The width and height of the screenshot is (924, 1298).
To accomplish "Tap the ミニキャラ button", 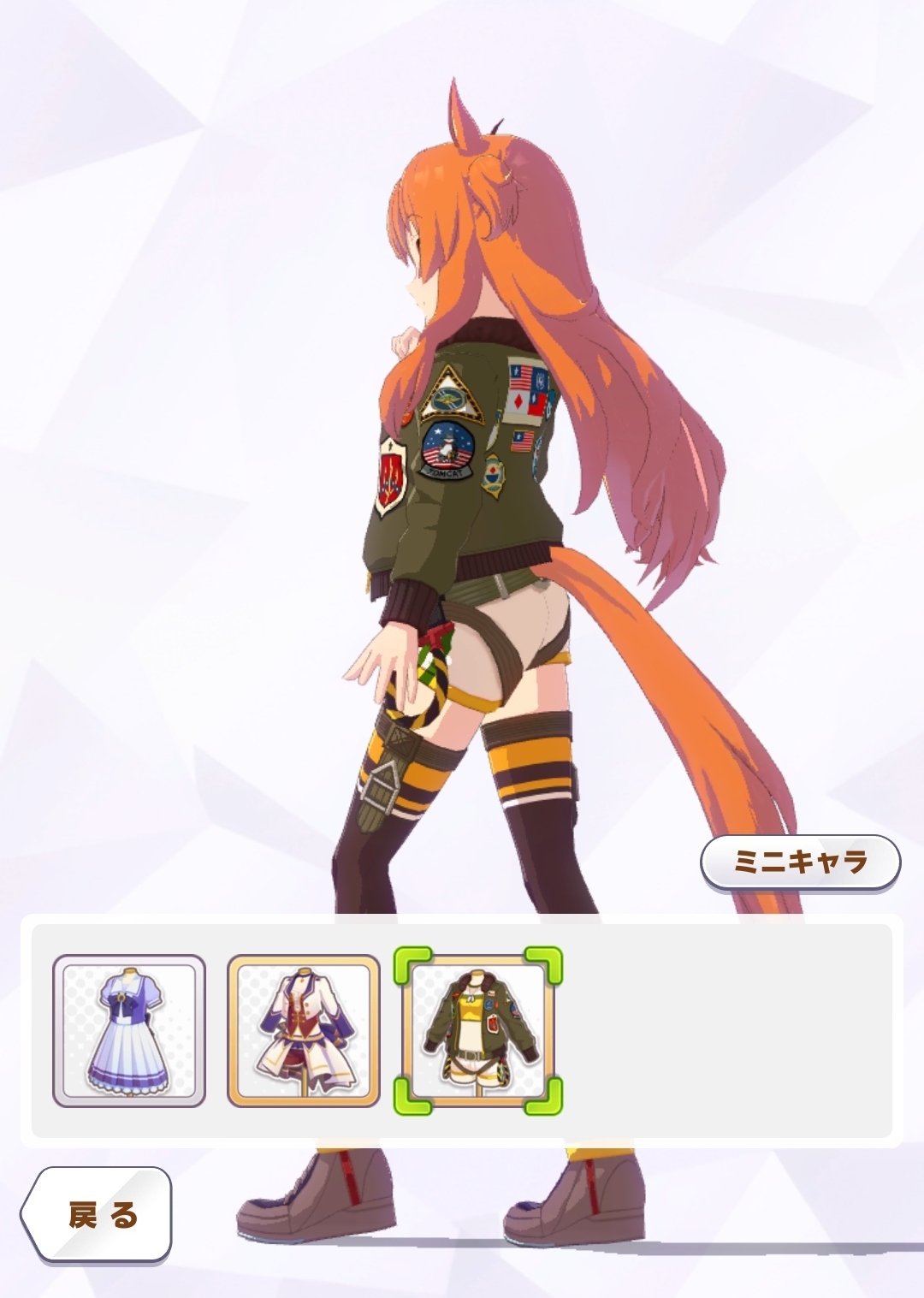I will [x=800, y=862].
